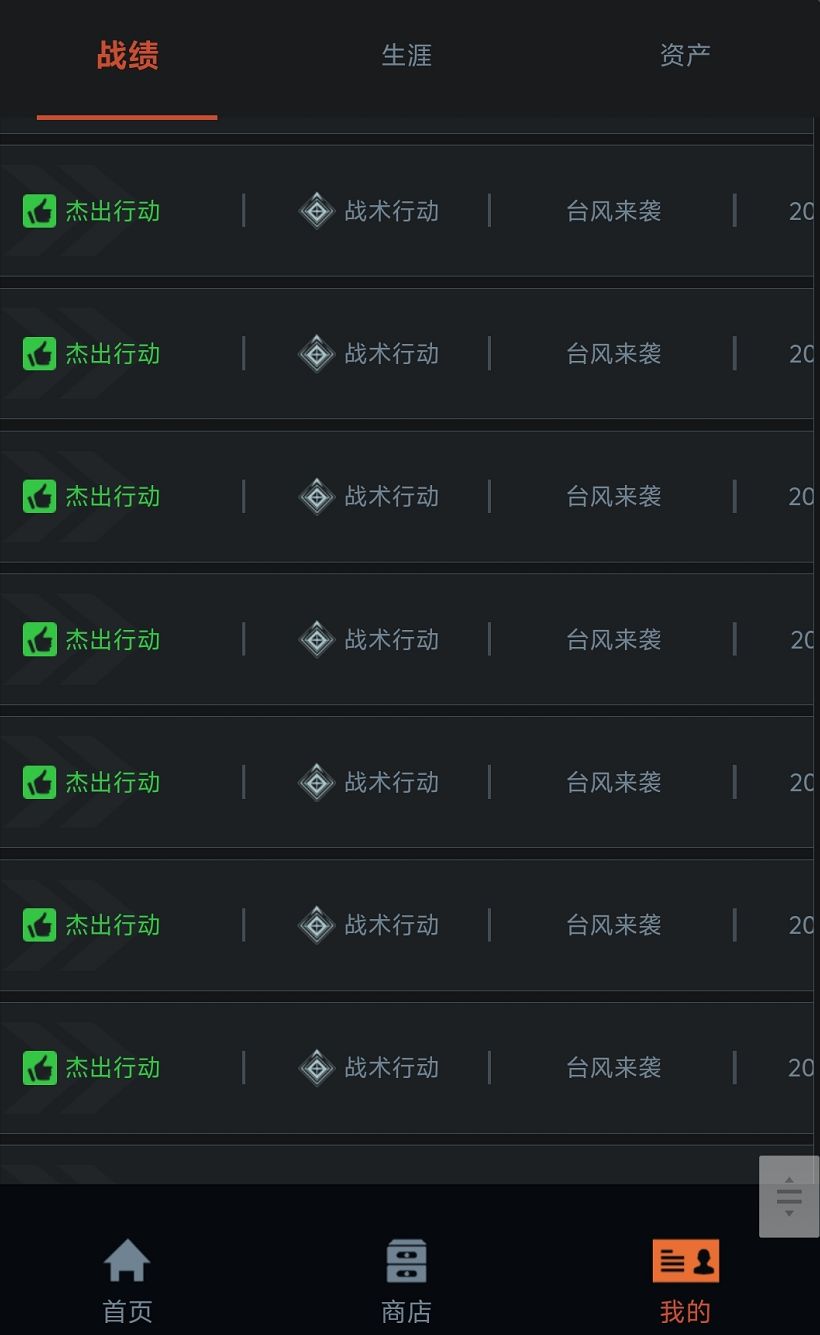Click the 台风来袭 map name in second row
The width and height of the screenshot is (820, 1335).
coord(612,353)
